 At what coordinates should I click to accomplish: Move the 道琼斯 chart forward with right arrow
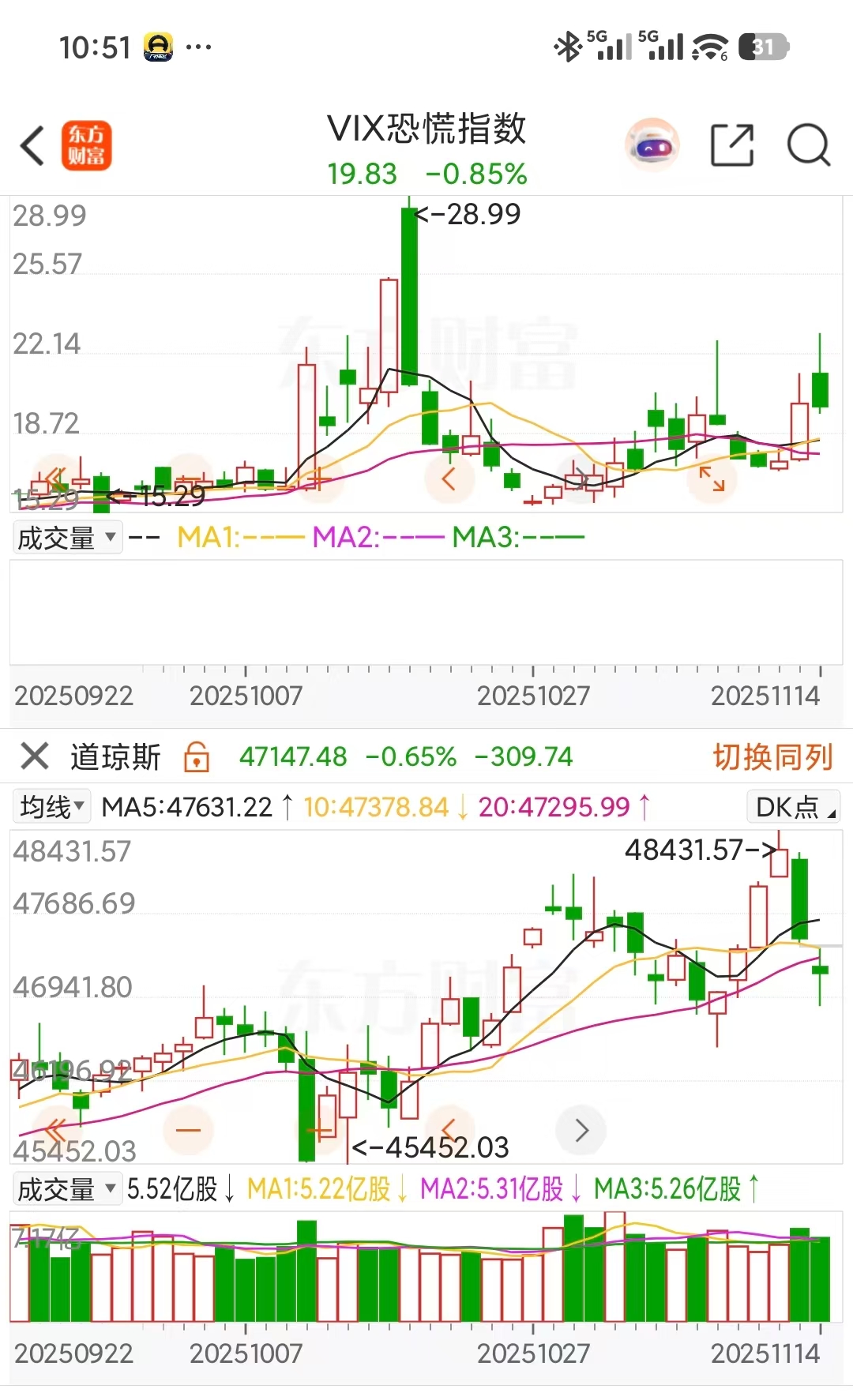pyautogui.click(x=582, y=1130)
